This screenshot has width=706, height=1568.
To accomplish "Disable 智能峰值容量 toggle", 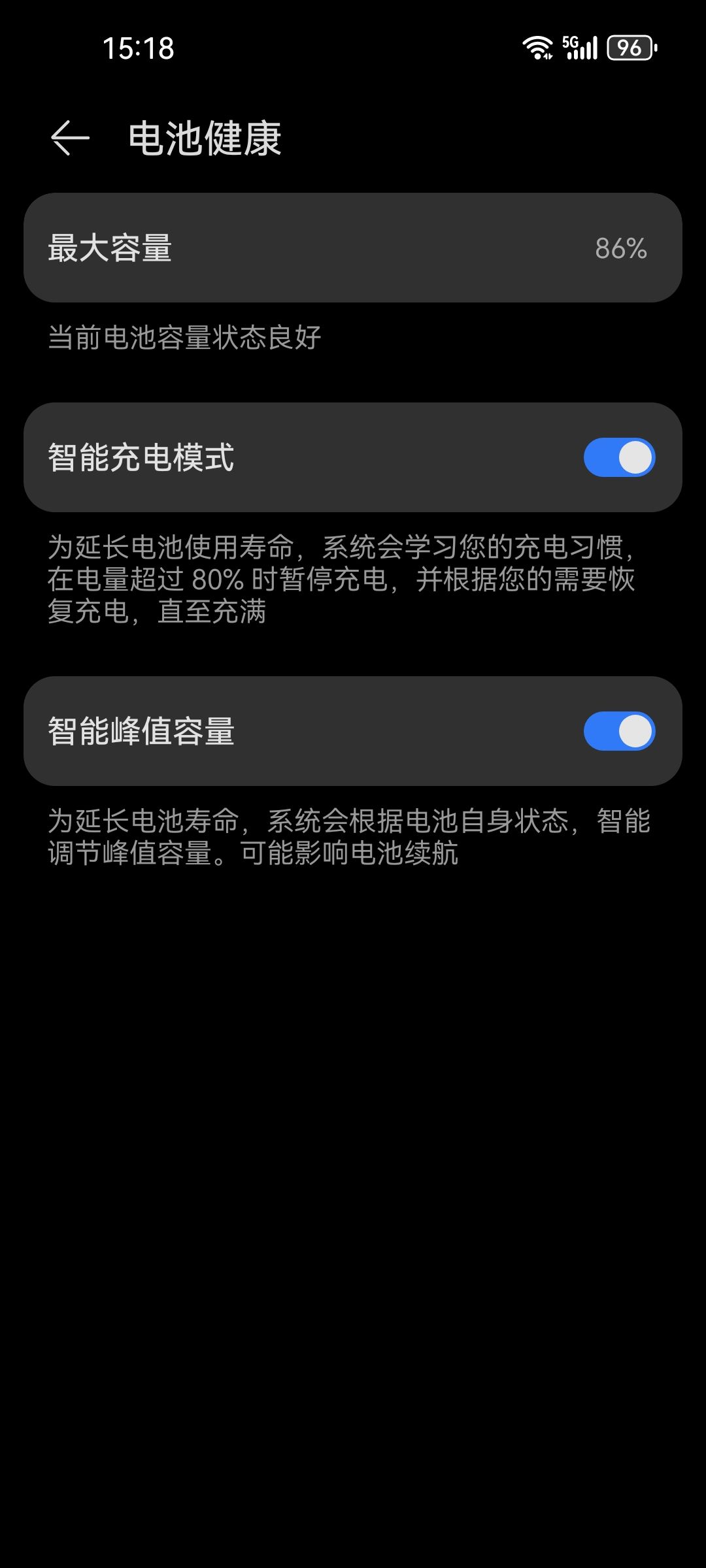I will point(619,731).
